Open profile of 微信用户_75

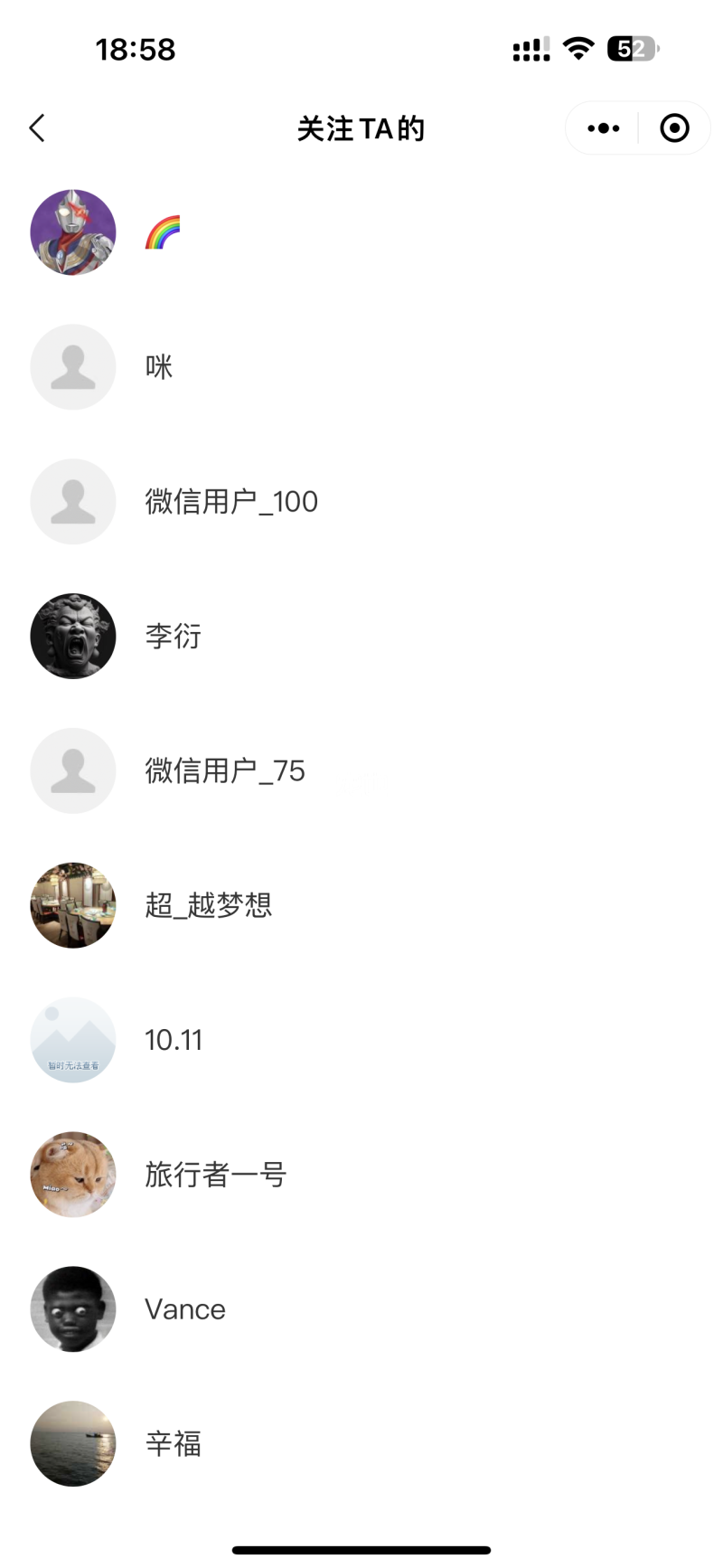click(225, 771)
